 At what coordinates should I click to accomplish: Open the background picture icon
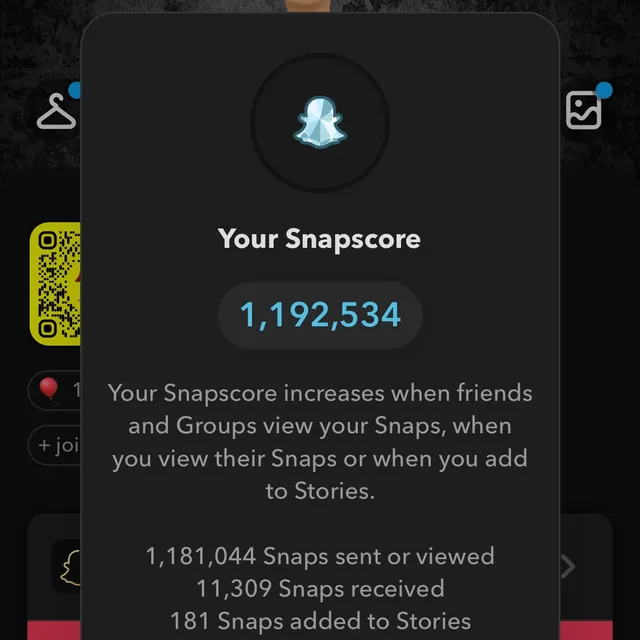click(x=584, y=111)
